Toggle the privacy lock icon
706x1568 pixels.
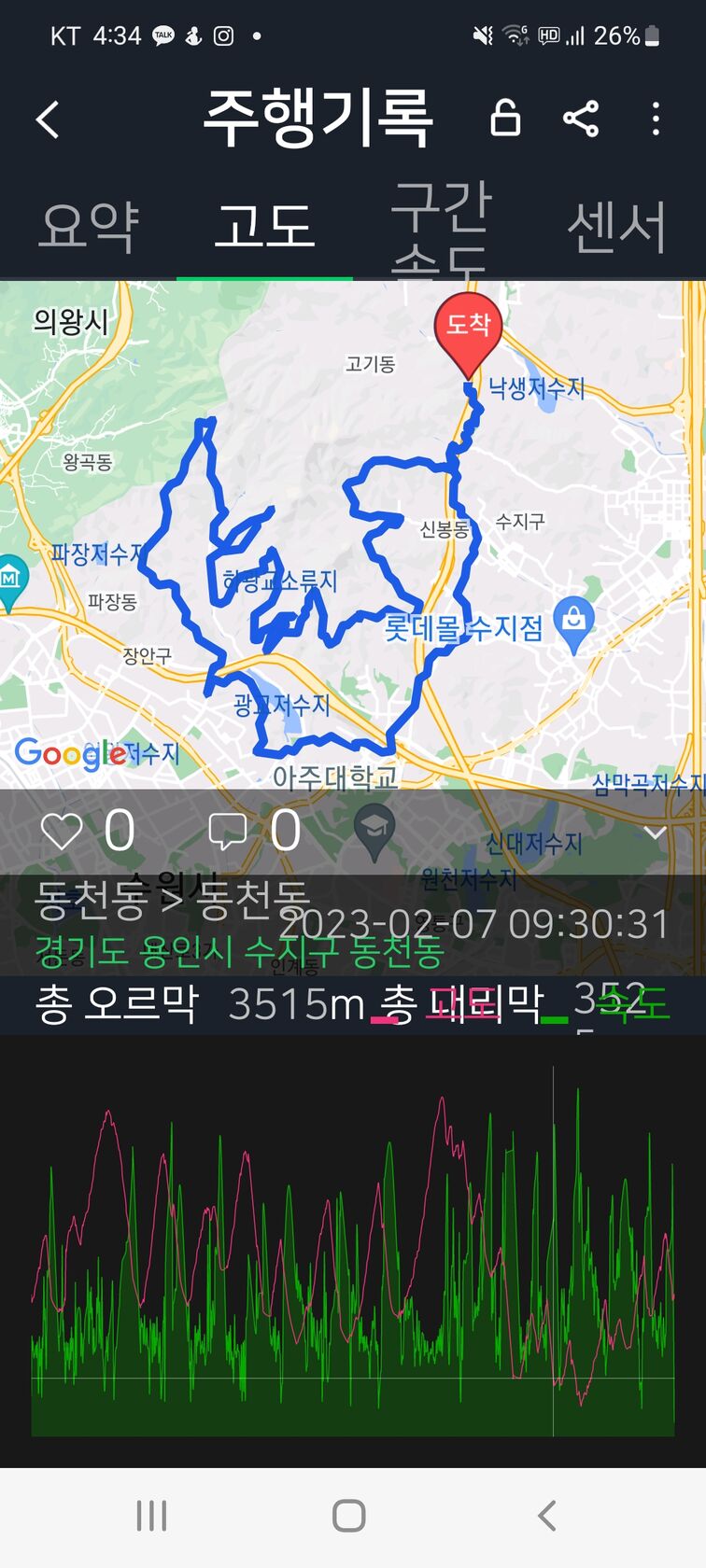click(x=505, y=119)
